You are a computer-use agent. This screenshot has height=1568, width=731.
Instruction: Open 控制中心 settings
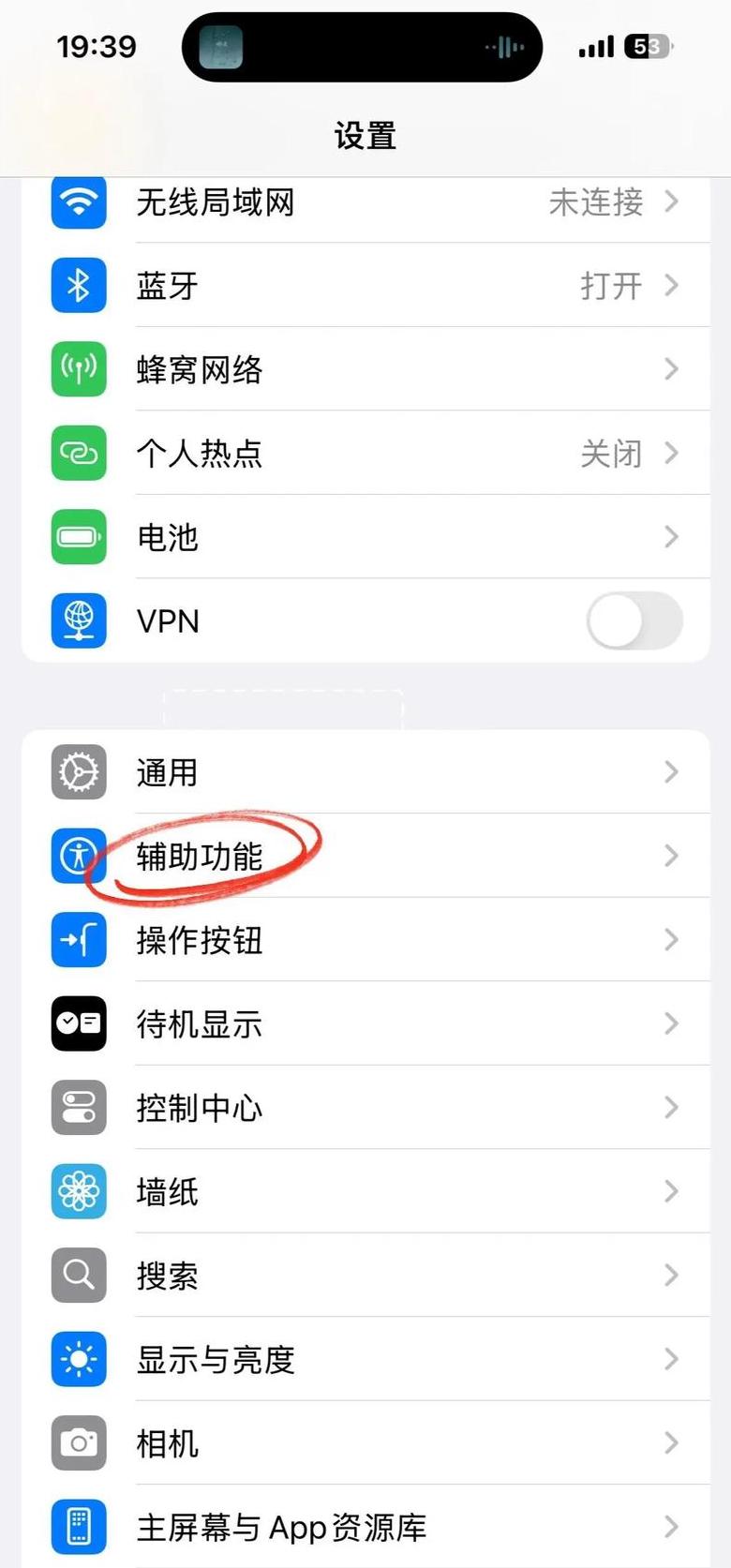pos(365,1108)
